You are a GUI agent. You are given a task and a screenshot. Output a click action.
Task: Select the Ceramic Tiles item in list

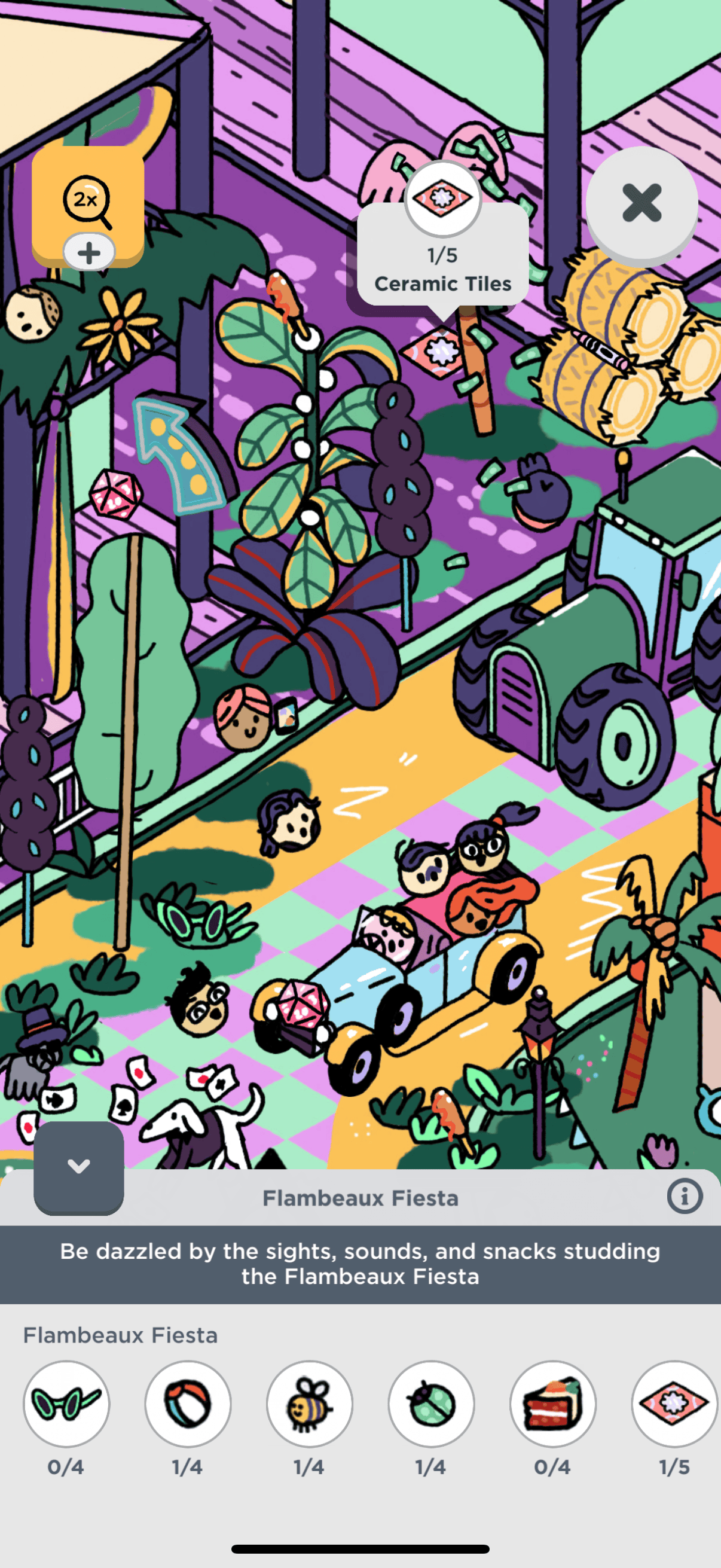pos(674,1404)
